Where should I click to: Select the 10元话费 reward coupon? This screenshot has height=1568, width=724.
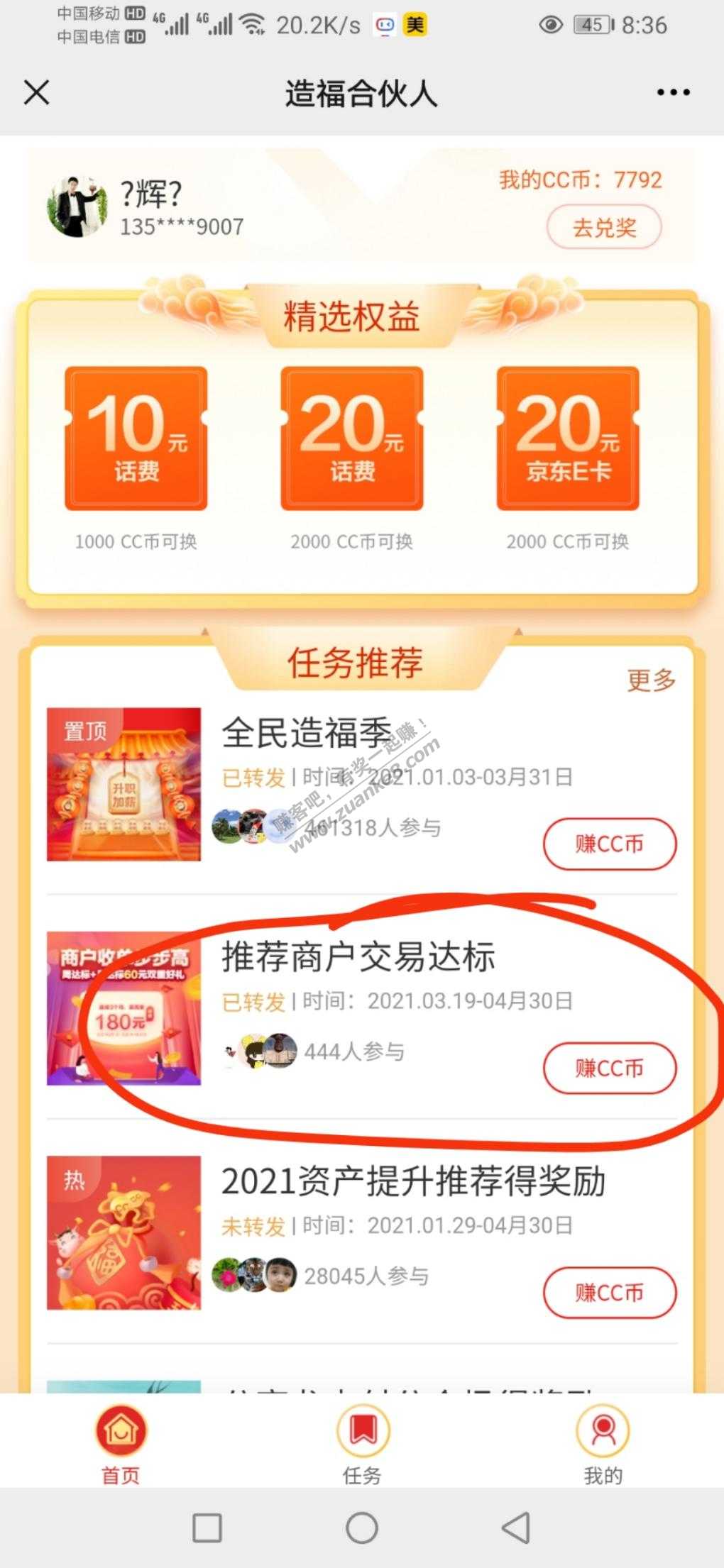pos(136,438)
